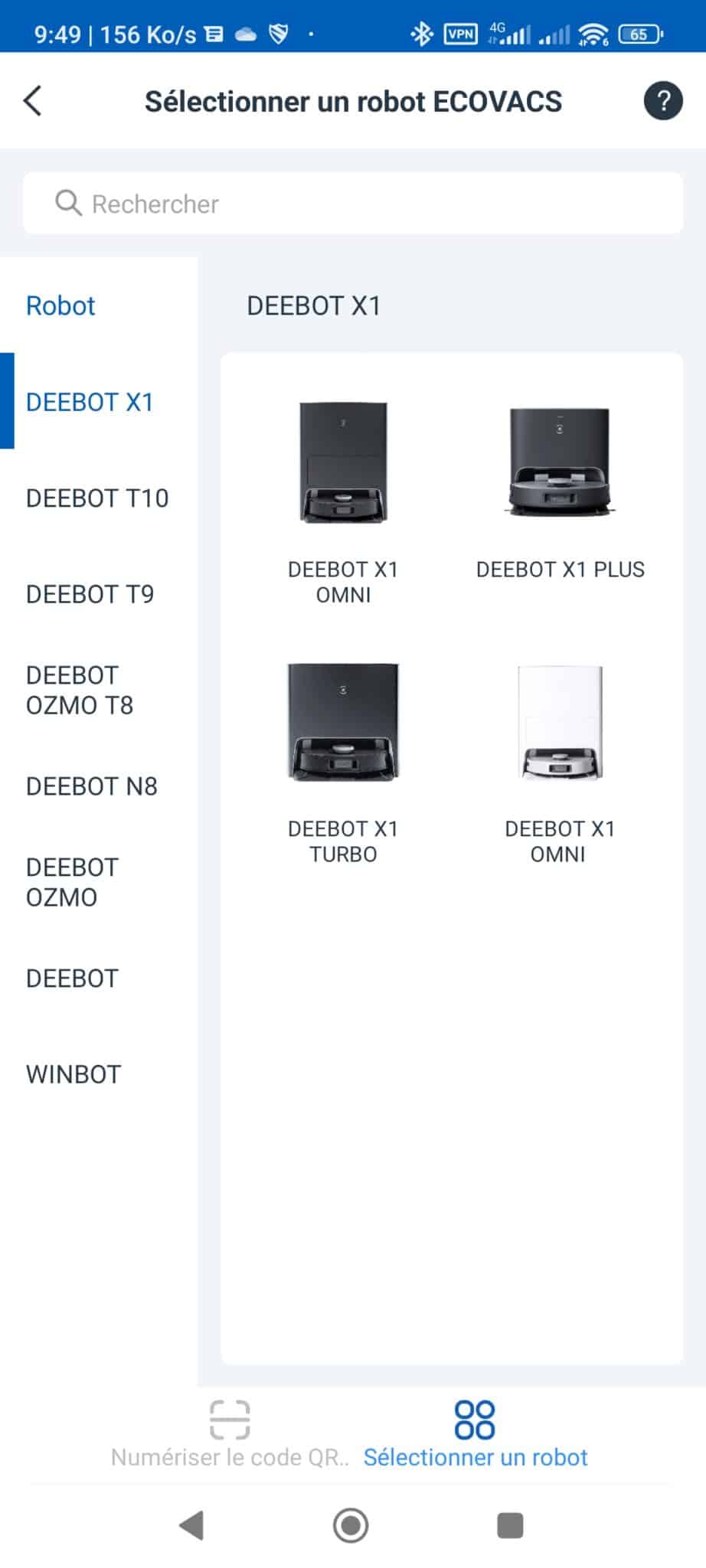Go back using the top arrow
Image resolution: width=706 pixels, height=1568 pixels.
pyautogui.click(x=32, y=101)
